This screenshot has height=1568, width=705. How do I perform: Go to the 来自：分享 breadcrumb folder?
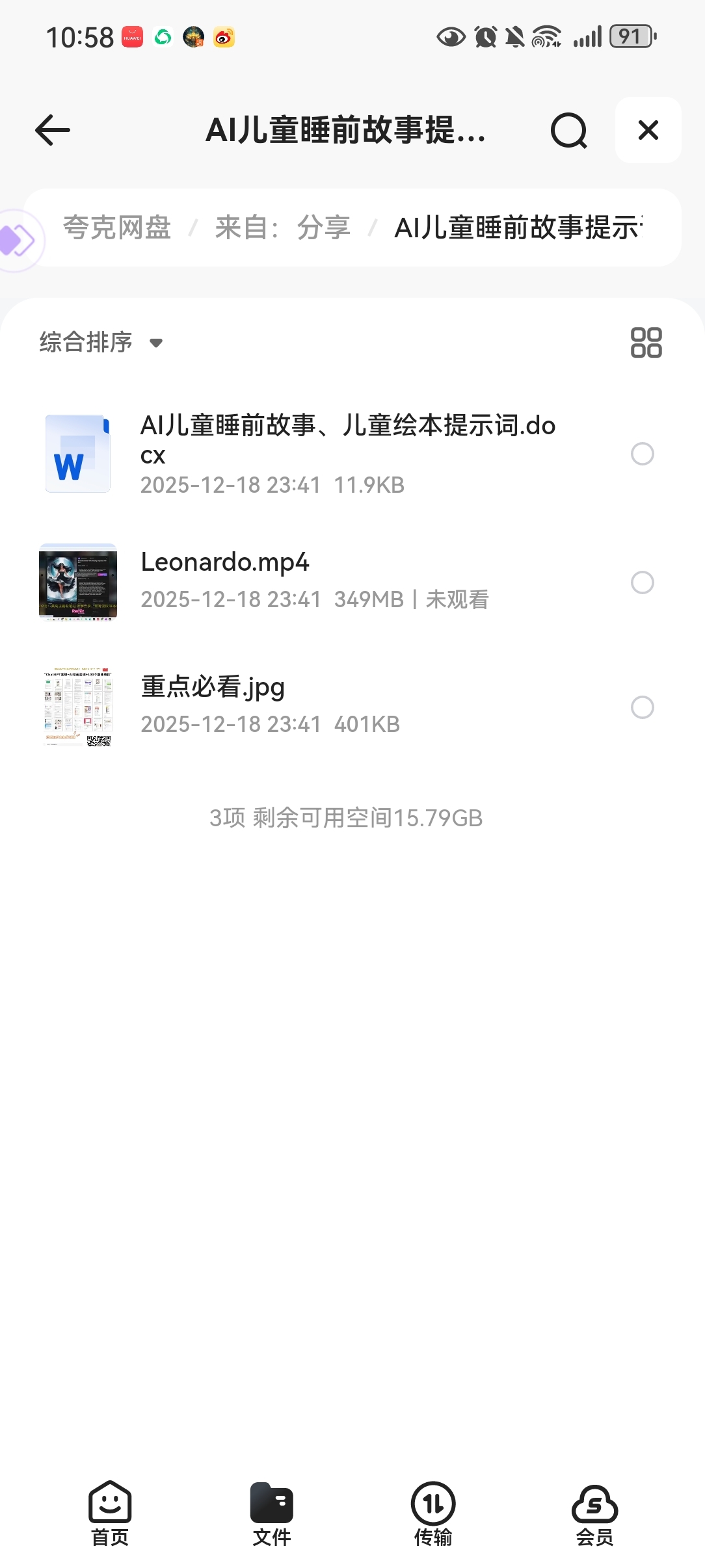click(282, 228)
